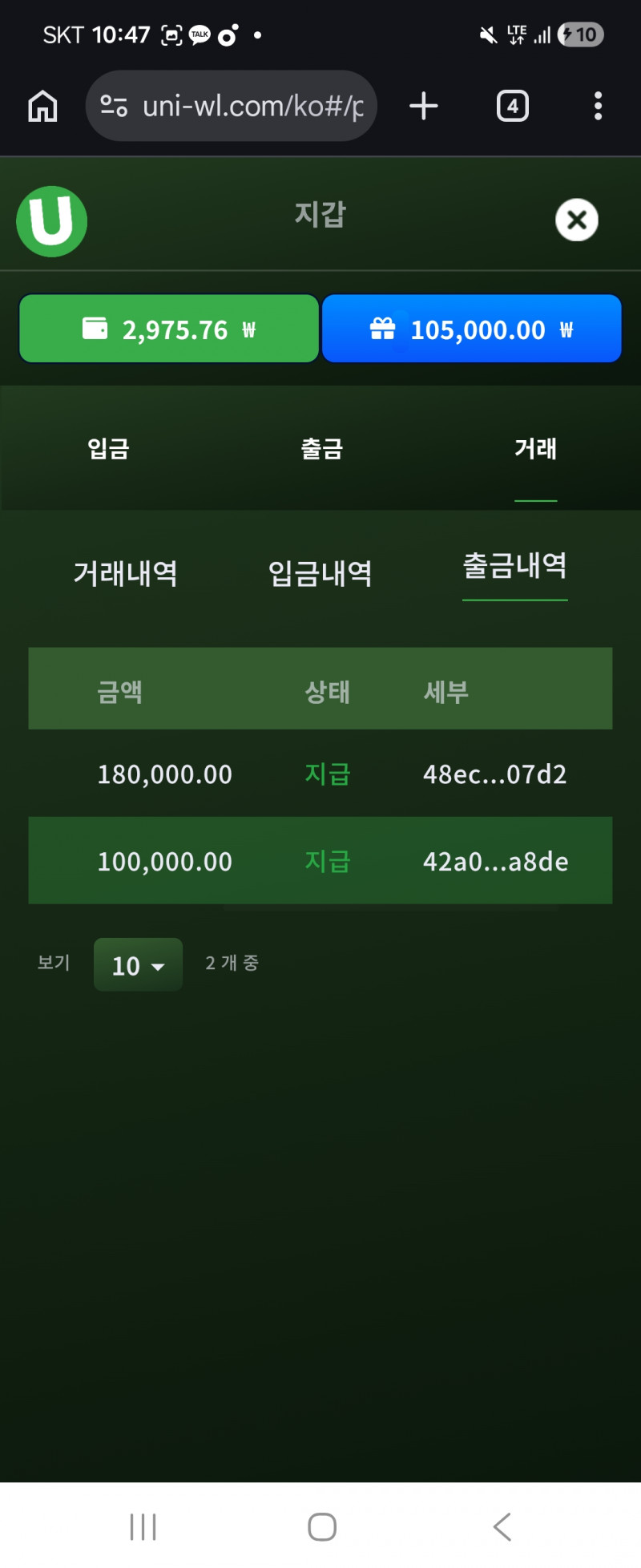Image resolution: width=641 pixels, height=1568 pixels.
Task: Close the wallet panel
Action: 577,220
